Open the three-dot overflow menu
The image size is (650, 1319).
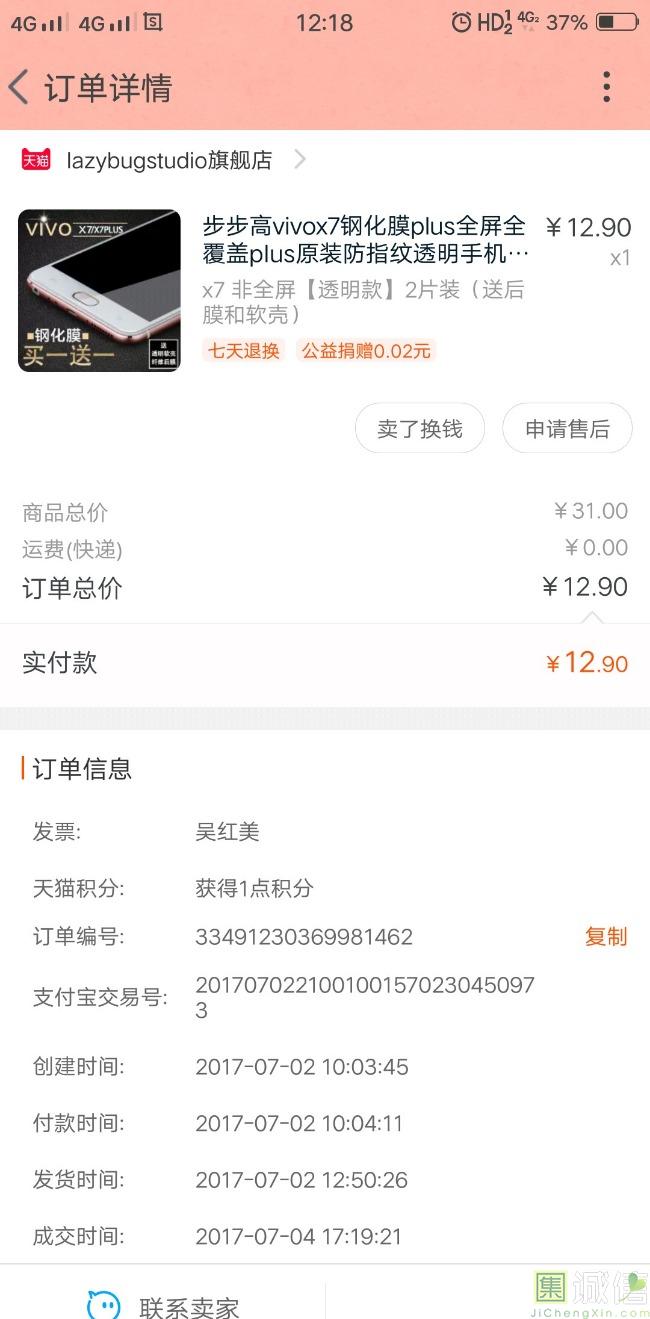tap(606, 88)
